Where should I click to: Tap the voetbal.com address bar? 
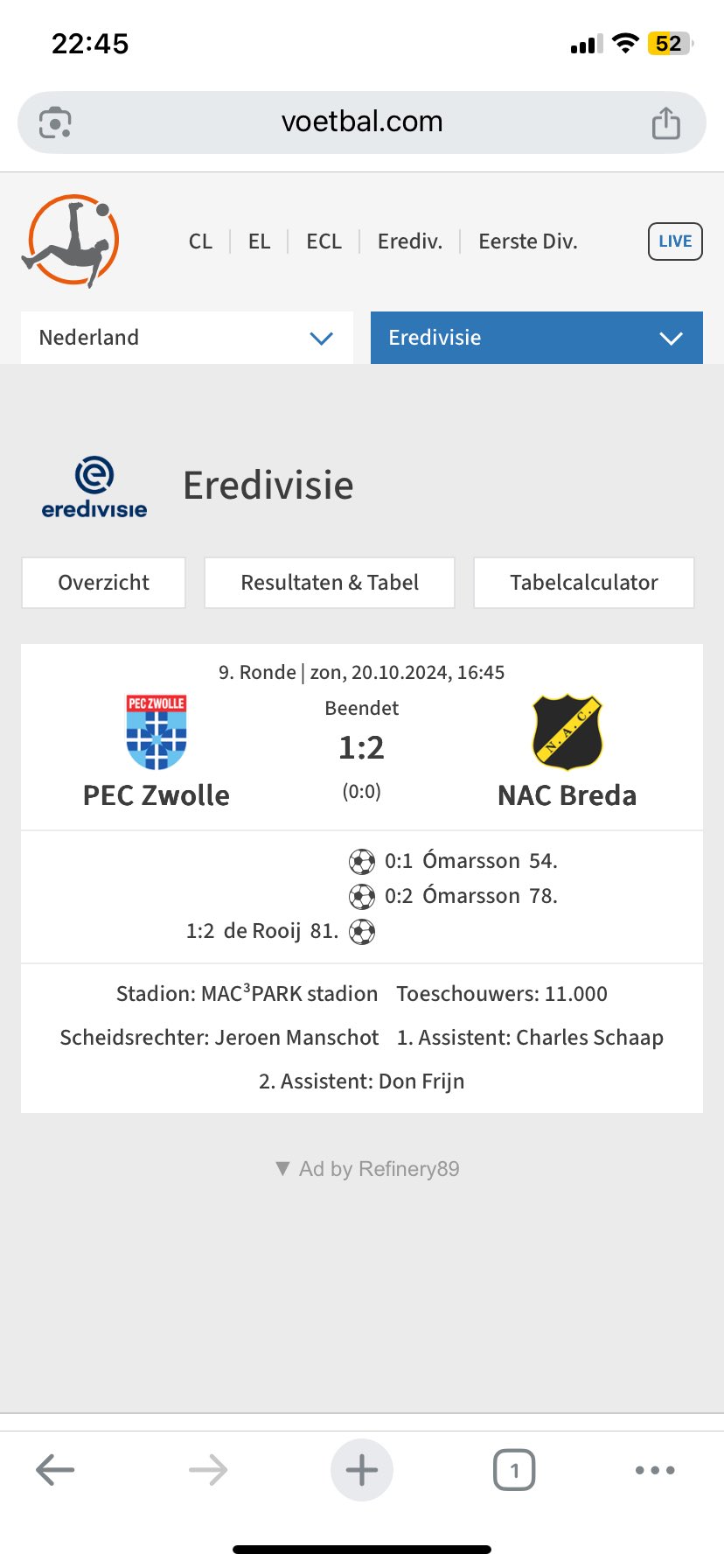tap(362, 122)
